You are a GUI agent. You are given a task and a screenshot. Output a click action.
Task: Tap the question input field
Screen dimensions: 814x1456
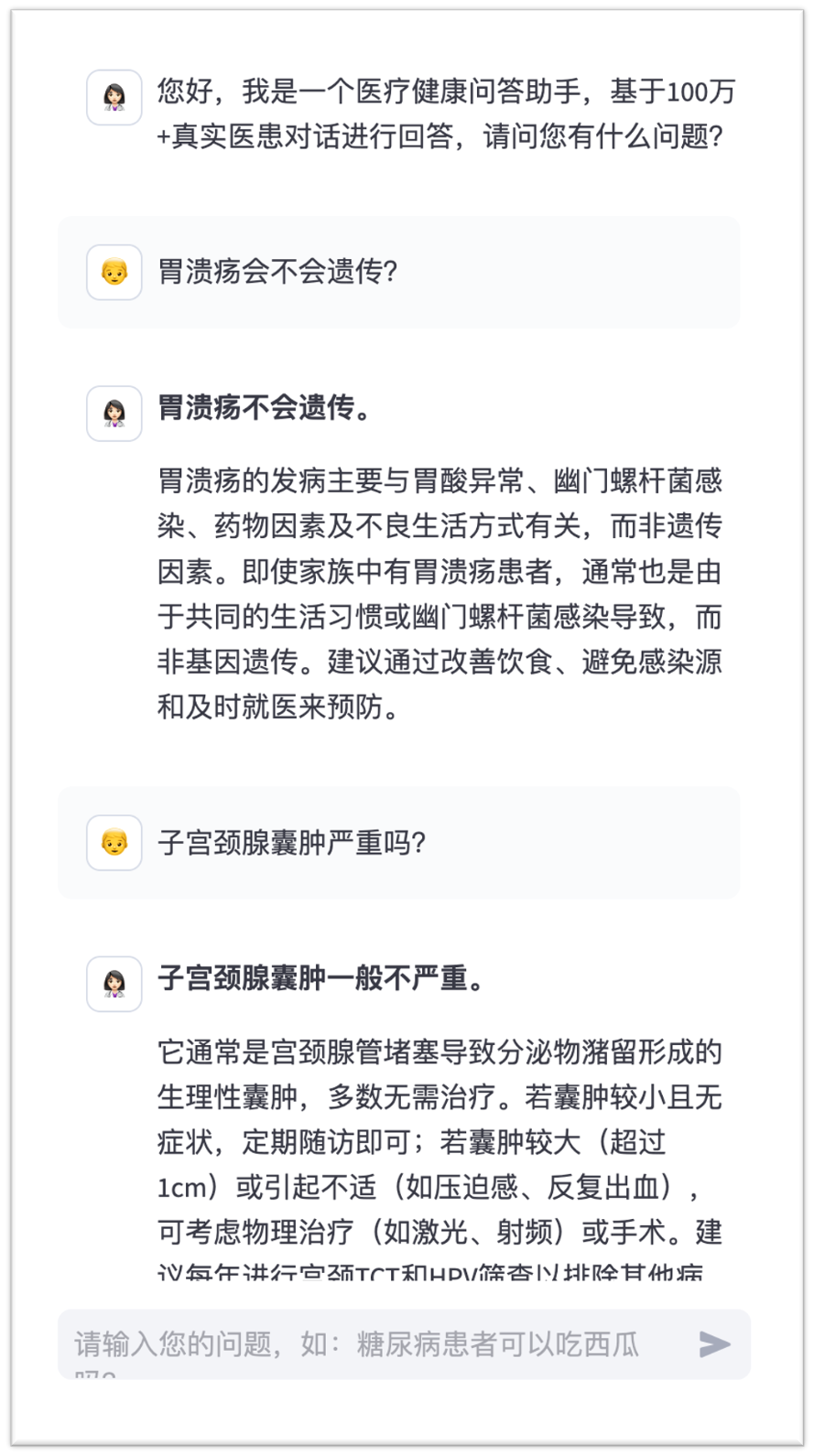pyautogui.click(x=366, y=1343)
